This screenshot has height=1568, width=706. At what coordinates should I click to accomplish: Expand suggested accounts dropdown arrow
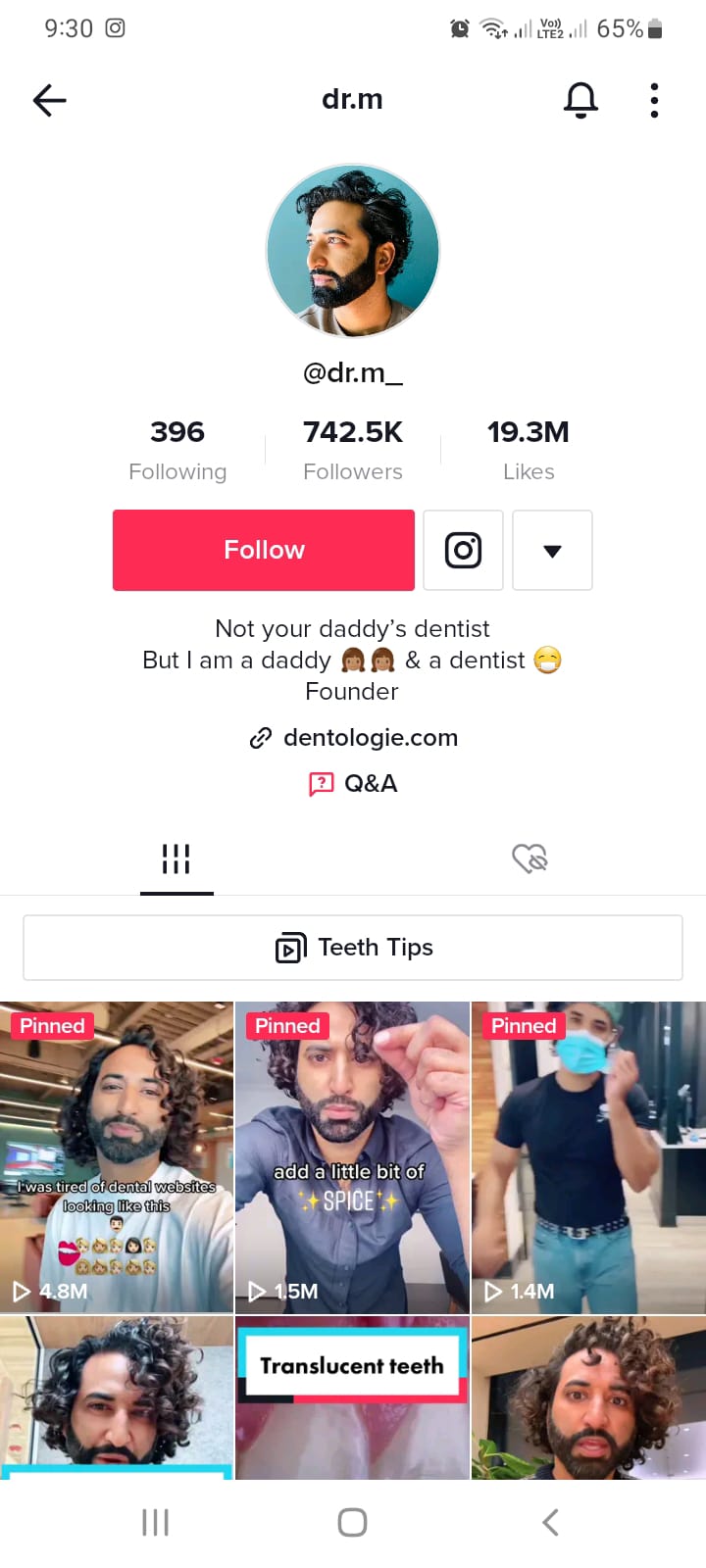pos(552,550)
